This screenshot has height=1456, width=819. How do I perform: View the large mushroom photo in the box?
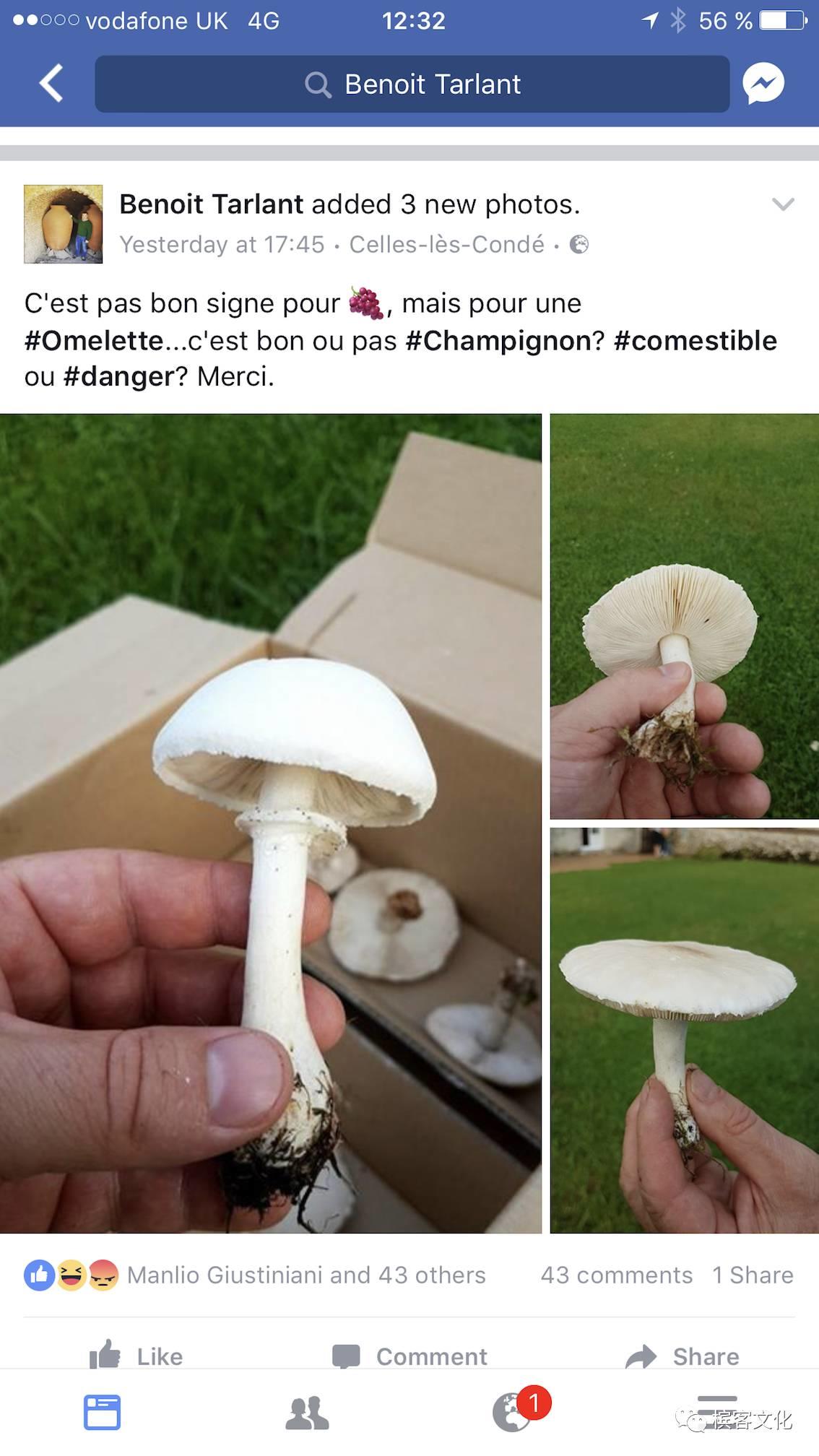[x=270, y=823]
